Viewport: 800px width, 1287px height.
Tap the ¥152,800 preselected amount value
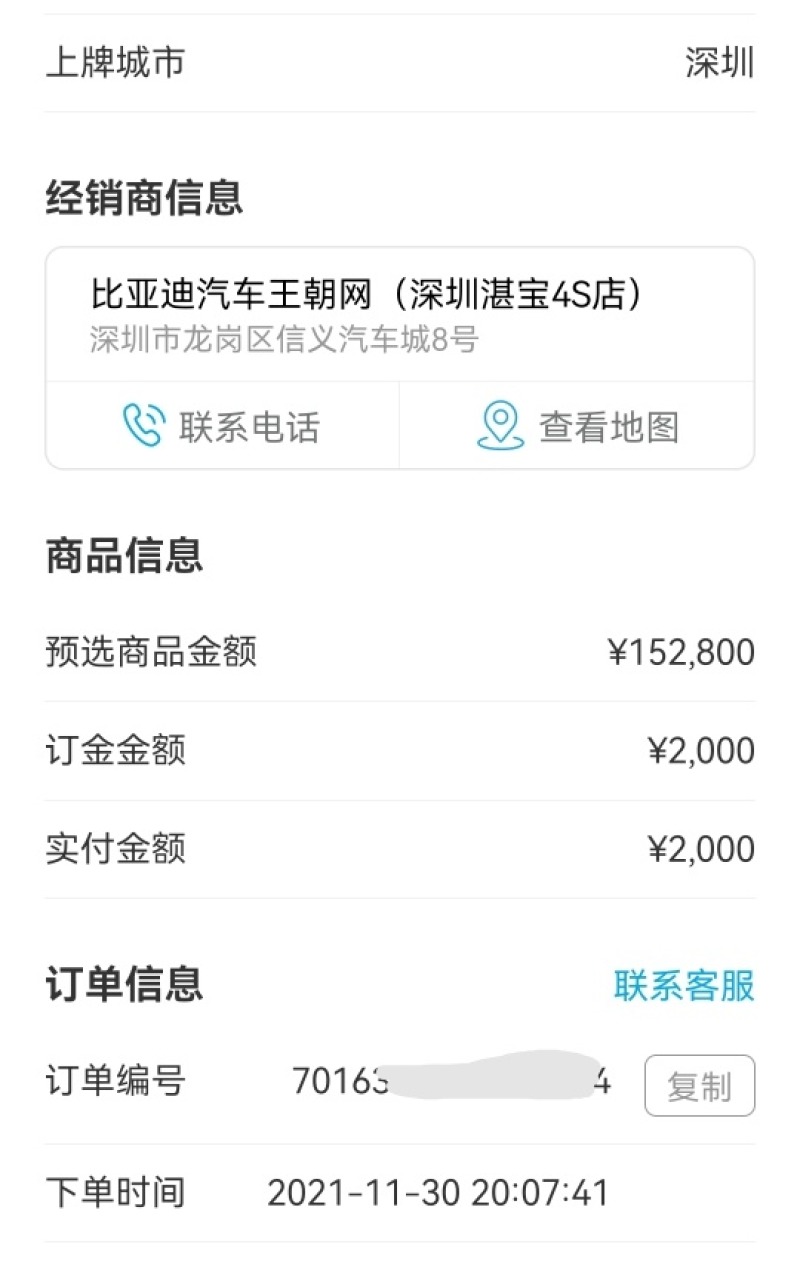682,651
